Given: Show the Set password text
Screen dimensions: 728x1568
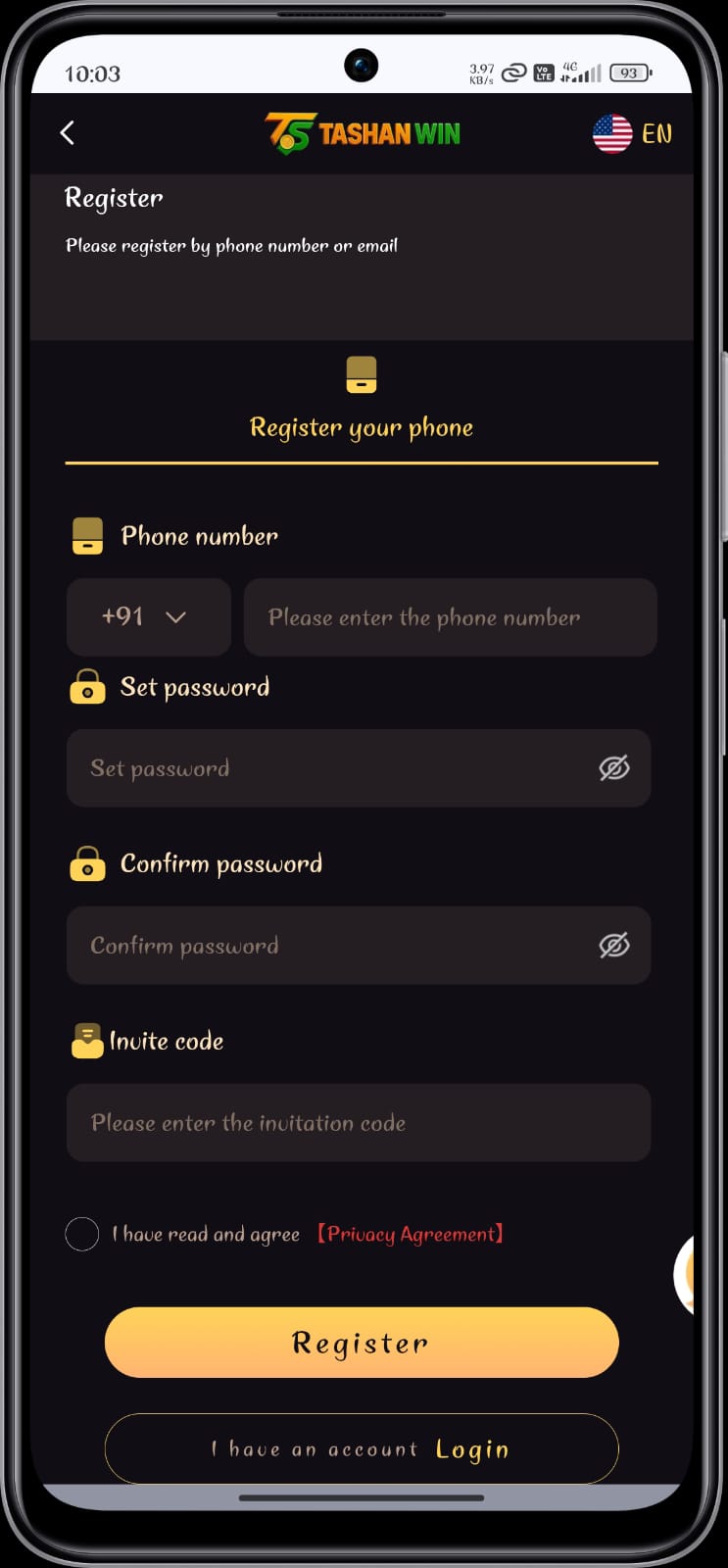Looking at the screenshot, I should coord(614,768).
